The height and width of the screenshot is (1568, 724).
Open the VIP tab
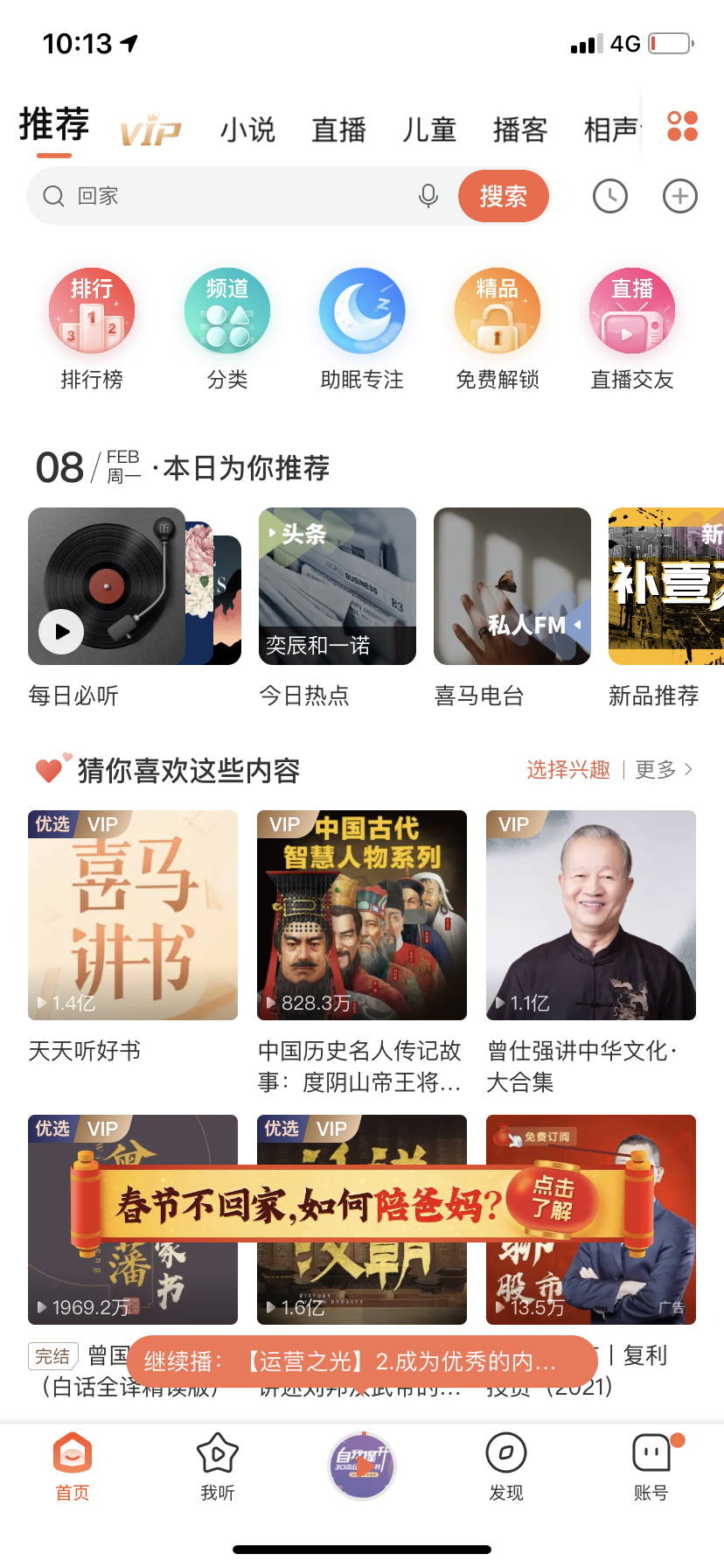(x=150, y=131)
